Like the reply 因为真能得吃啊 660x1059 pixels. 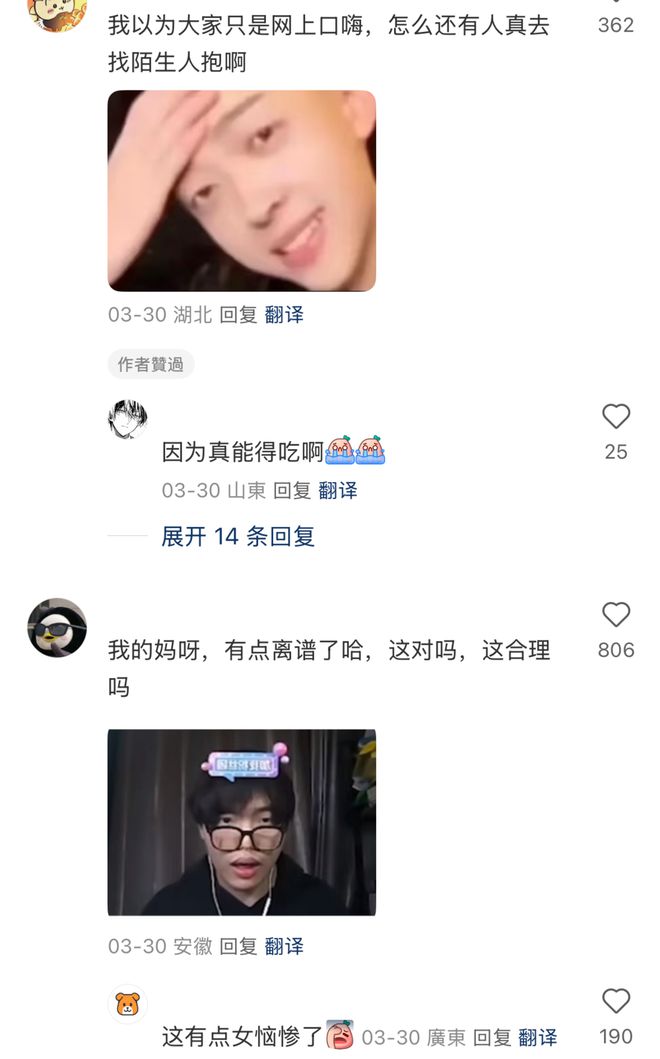click(616, 417)
